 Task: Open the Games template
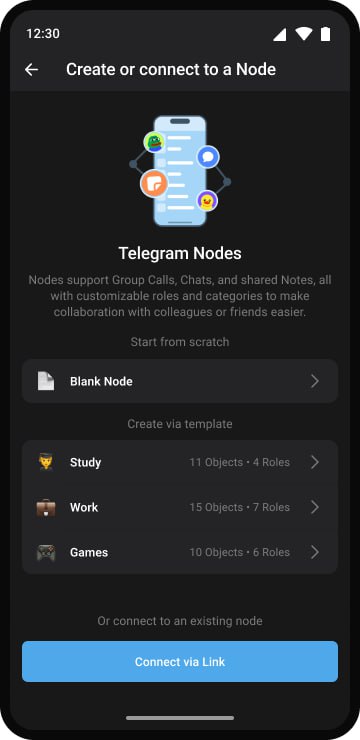click(x=180, y=552)
